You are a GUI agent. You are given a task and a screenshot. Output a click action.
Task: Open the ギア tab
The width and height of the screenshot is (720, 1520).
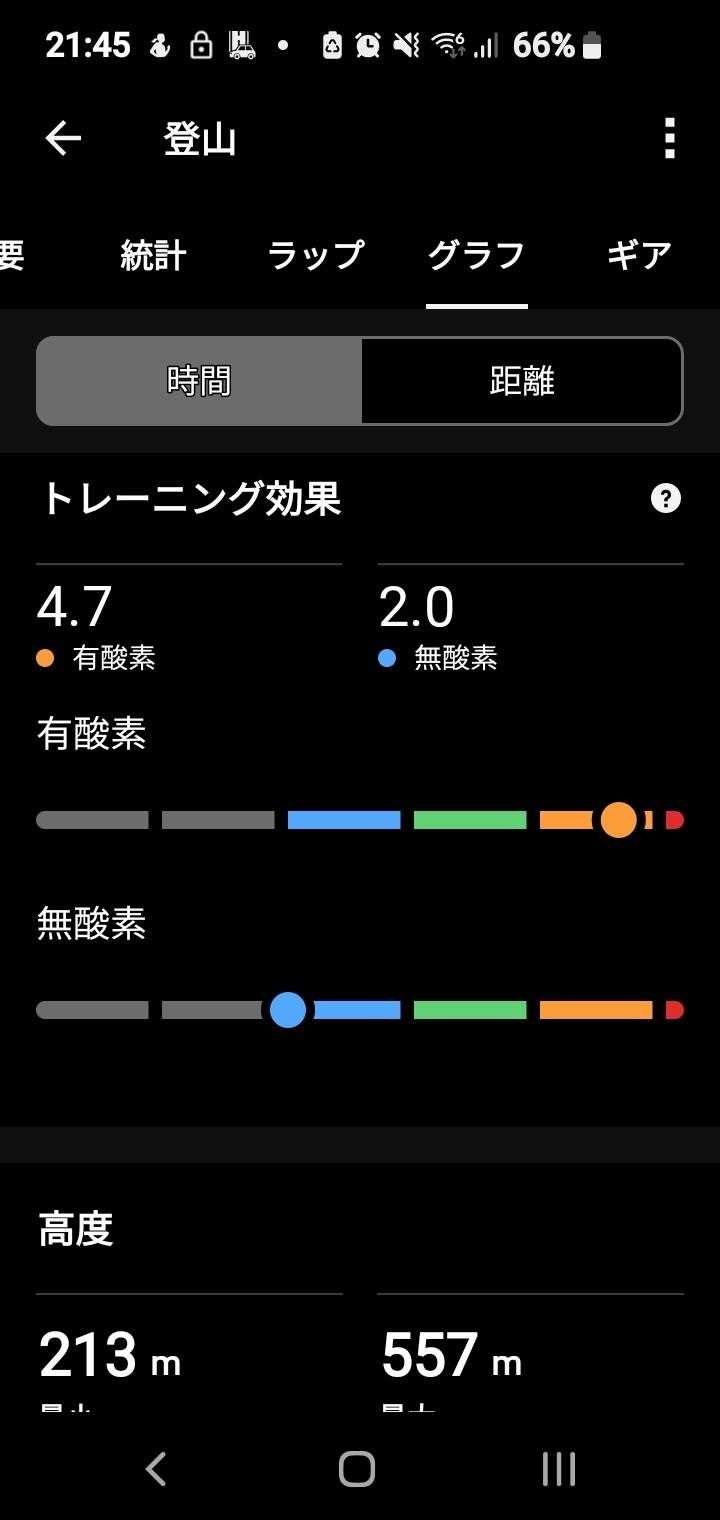(x=638, y=256)
